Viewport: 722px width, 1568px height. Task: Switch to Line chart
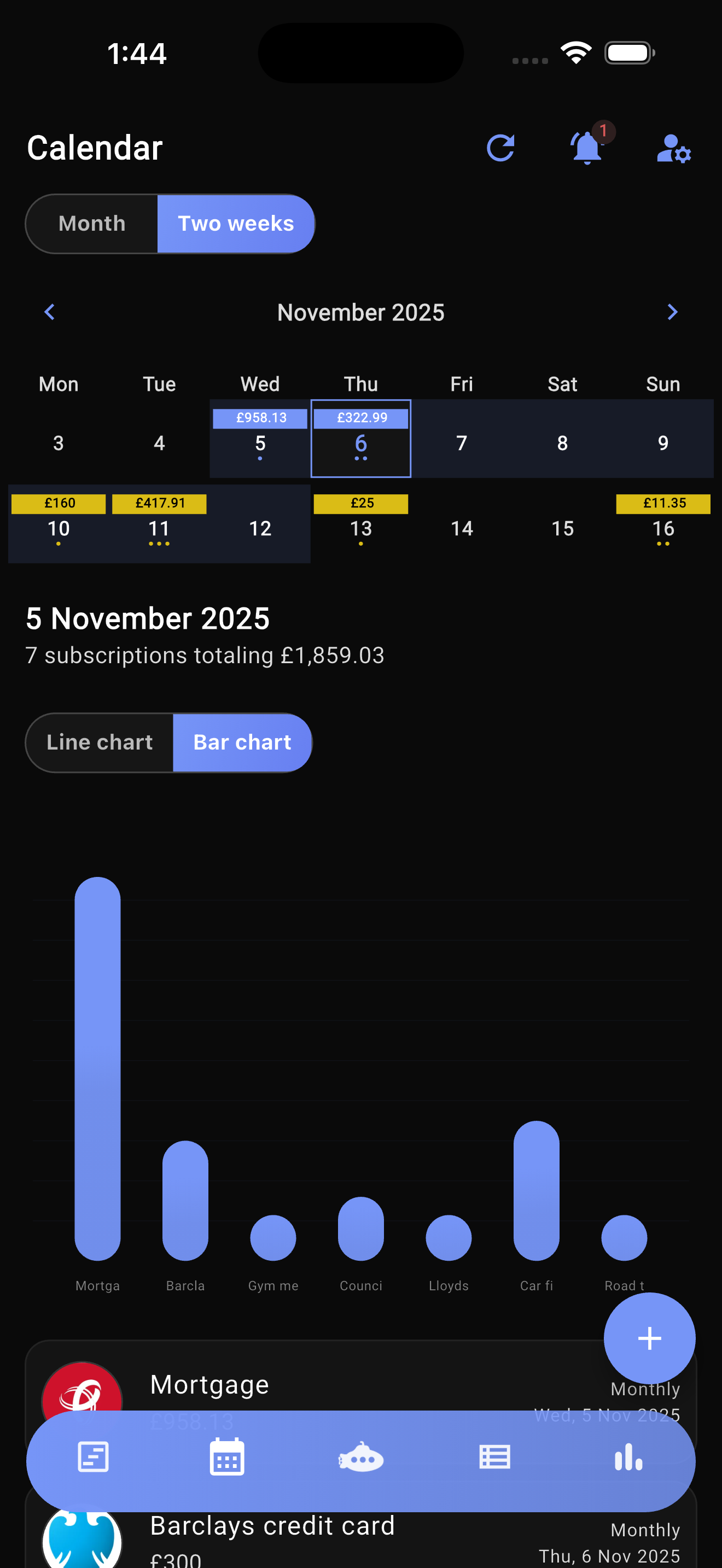[x=100, y=742]
